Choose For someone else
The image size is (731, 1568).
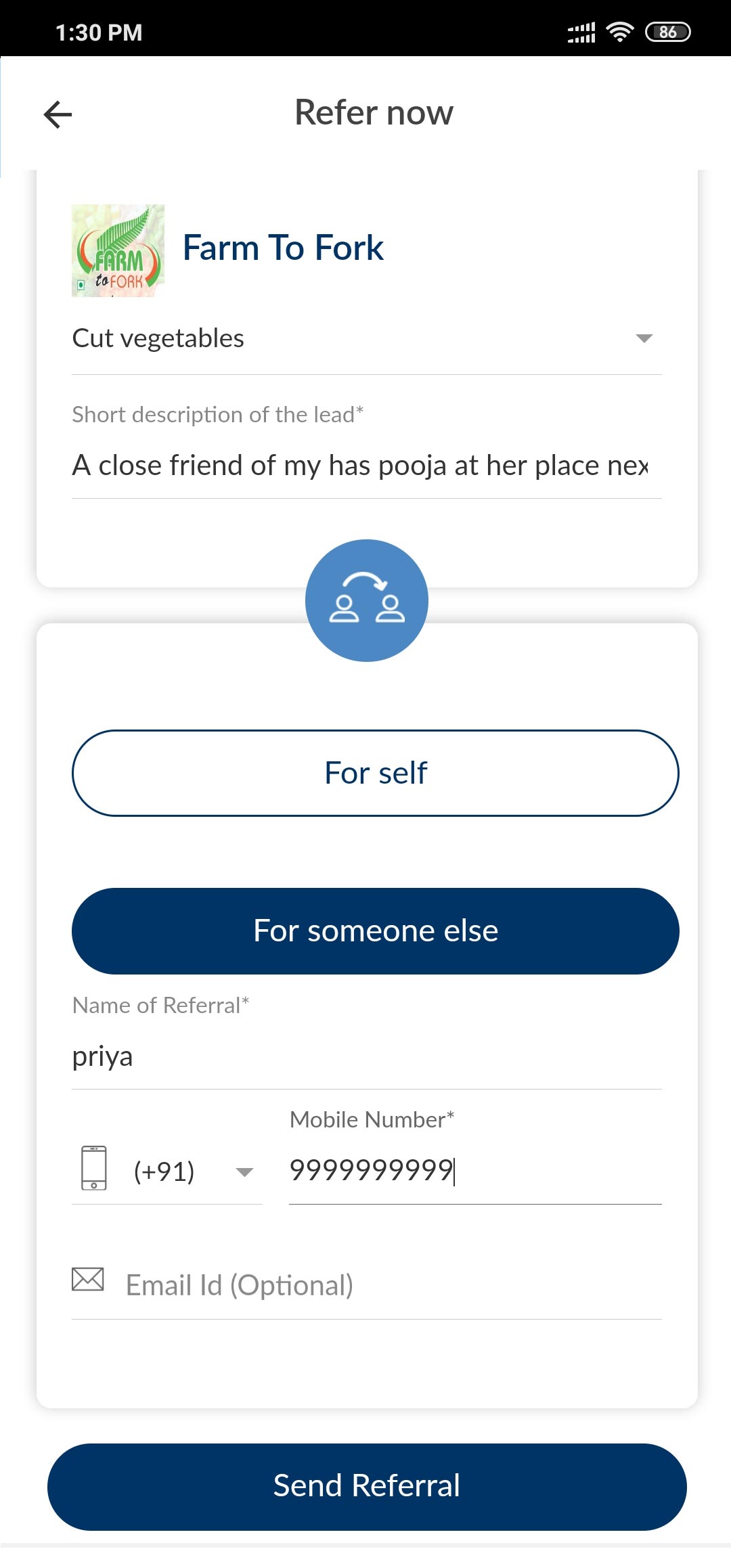pos(375,931)
